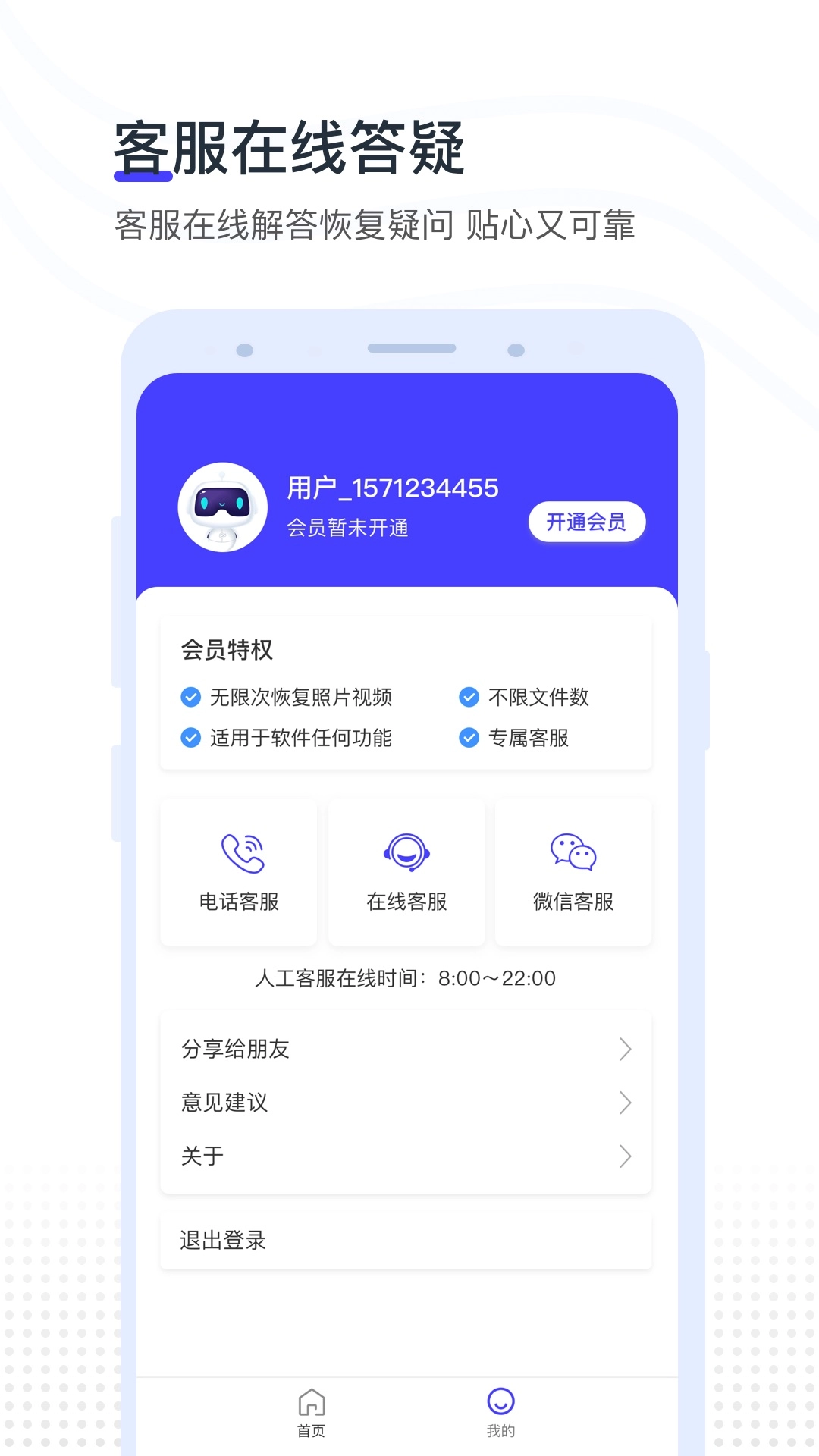Tap the headset icon above 在线客服

(x=406, y=853)
